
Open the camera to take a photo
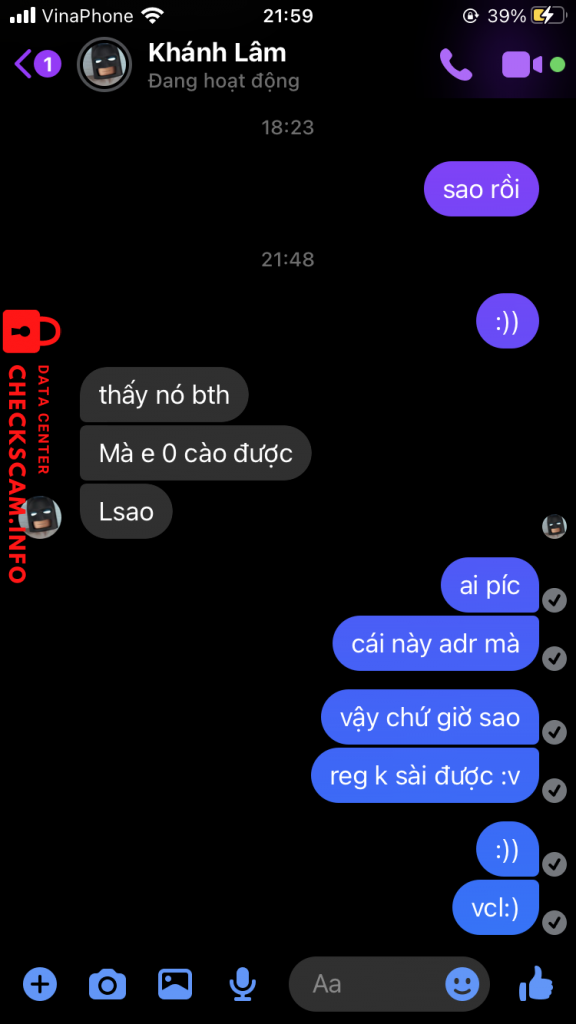107,983
